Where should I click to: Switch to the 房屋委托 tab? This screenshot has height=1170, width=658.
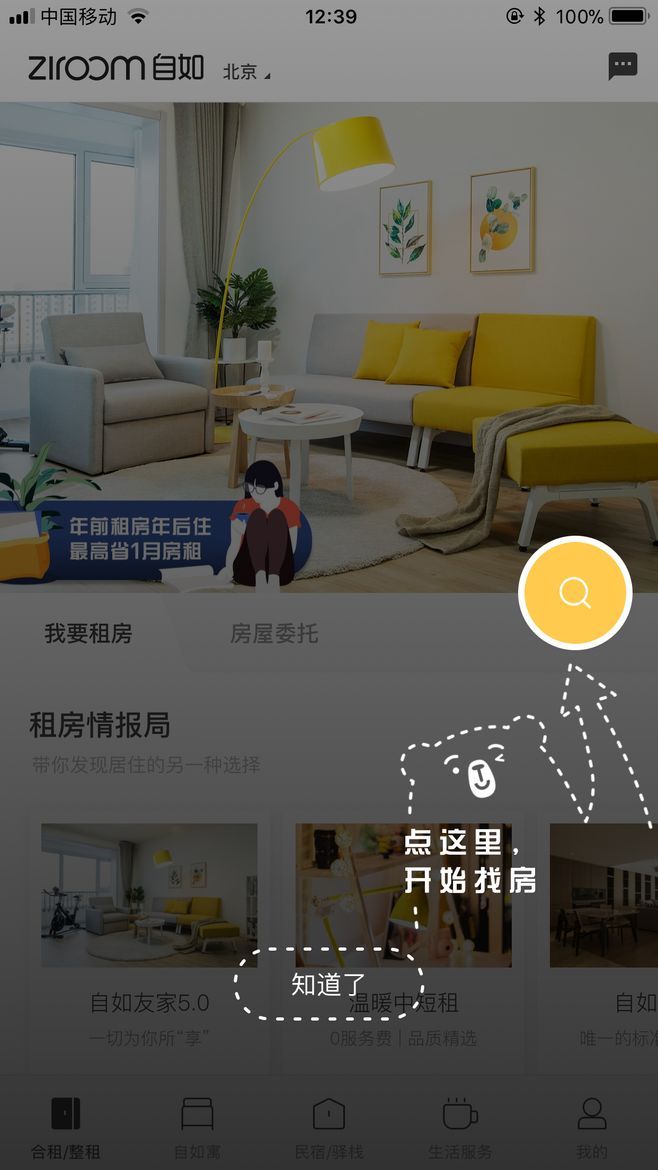coord(274,633)
